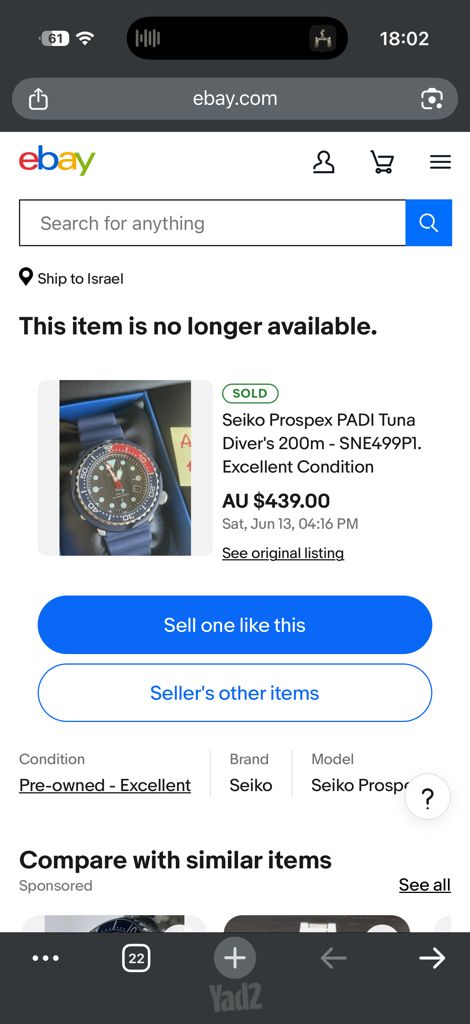Image resolution: width=470 pixels, height=1024 pixels.
Task: Open the browser three-dot menu
Action: click(x=46, y=958)
